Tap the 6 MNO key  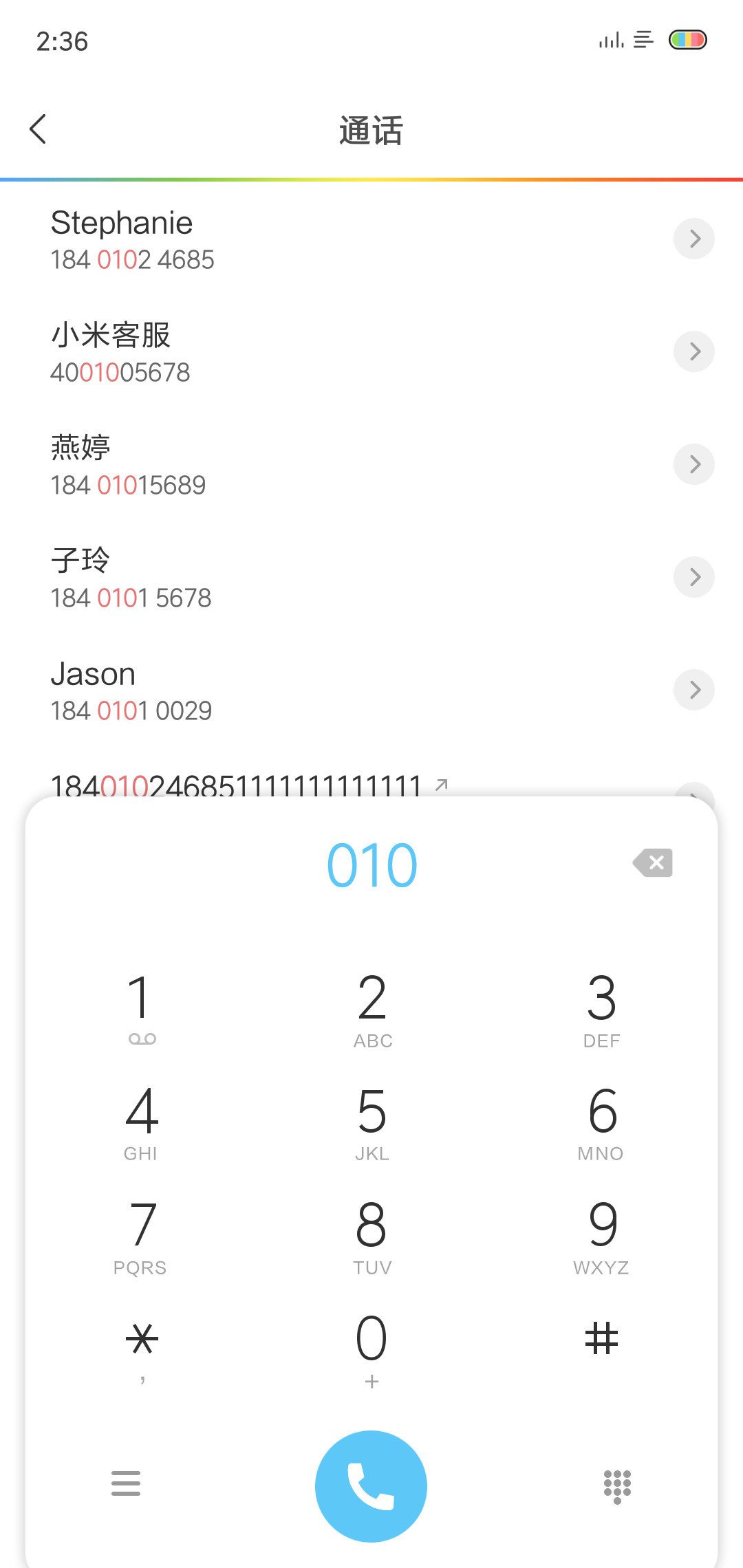click(x=602, y=1122)
